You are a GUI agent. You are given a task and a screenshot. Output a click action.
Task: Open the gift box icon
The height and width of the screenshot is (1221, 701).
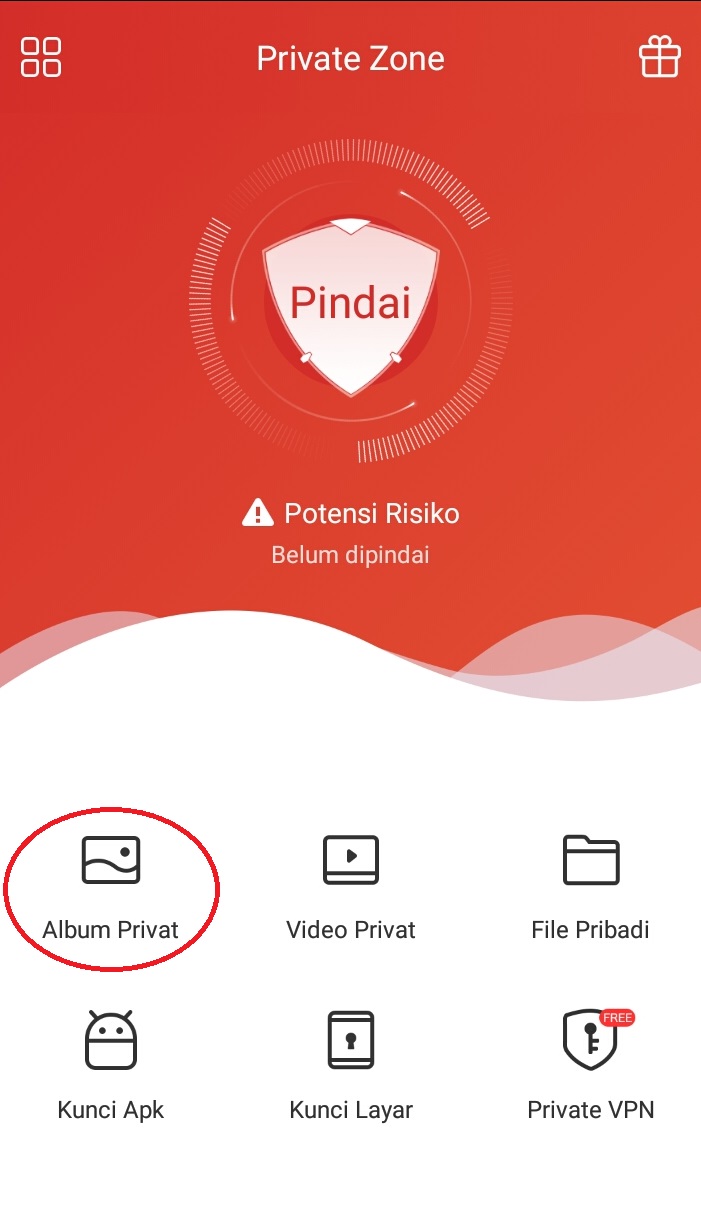point(660,57)
